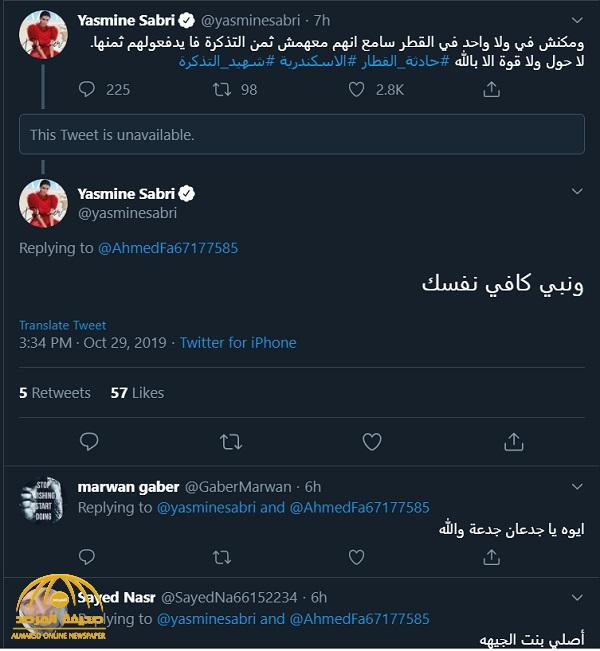Like the main tweet
600x651 pixels.
(372, 441)
